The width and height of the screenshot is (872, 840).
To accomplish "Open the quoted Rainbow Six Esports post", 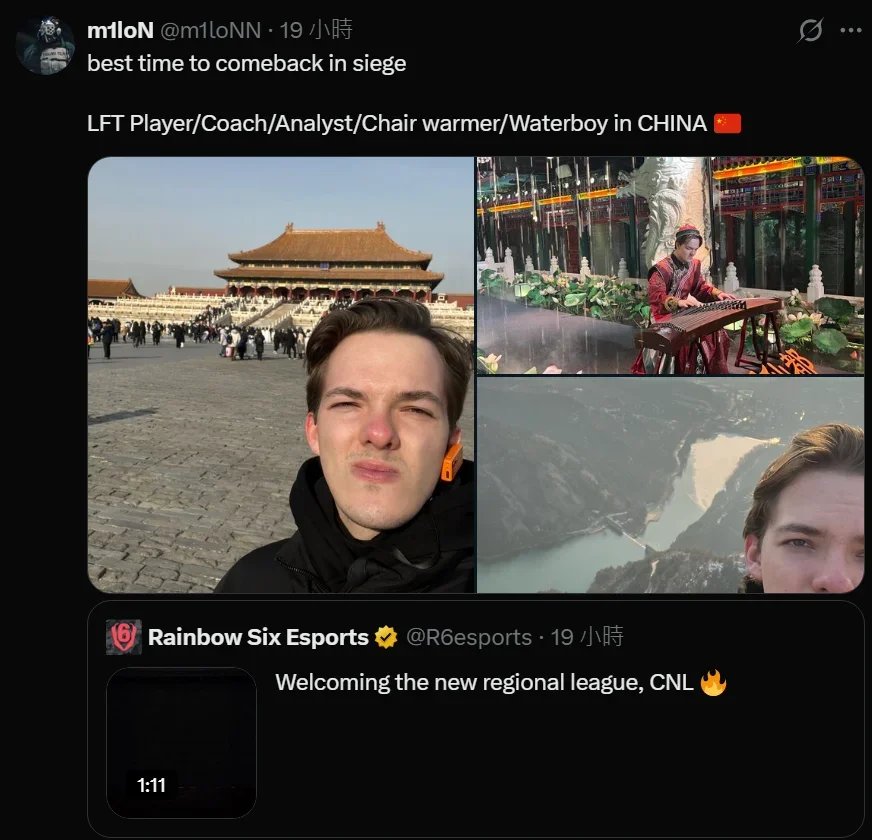I will coord(560,740).
